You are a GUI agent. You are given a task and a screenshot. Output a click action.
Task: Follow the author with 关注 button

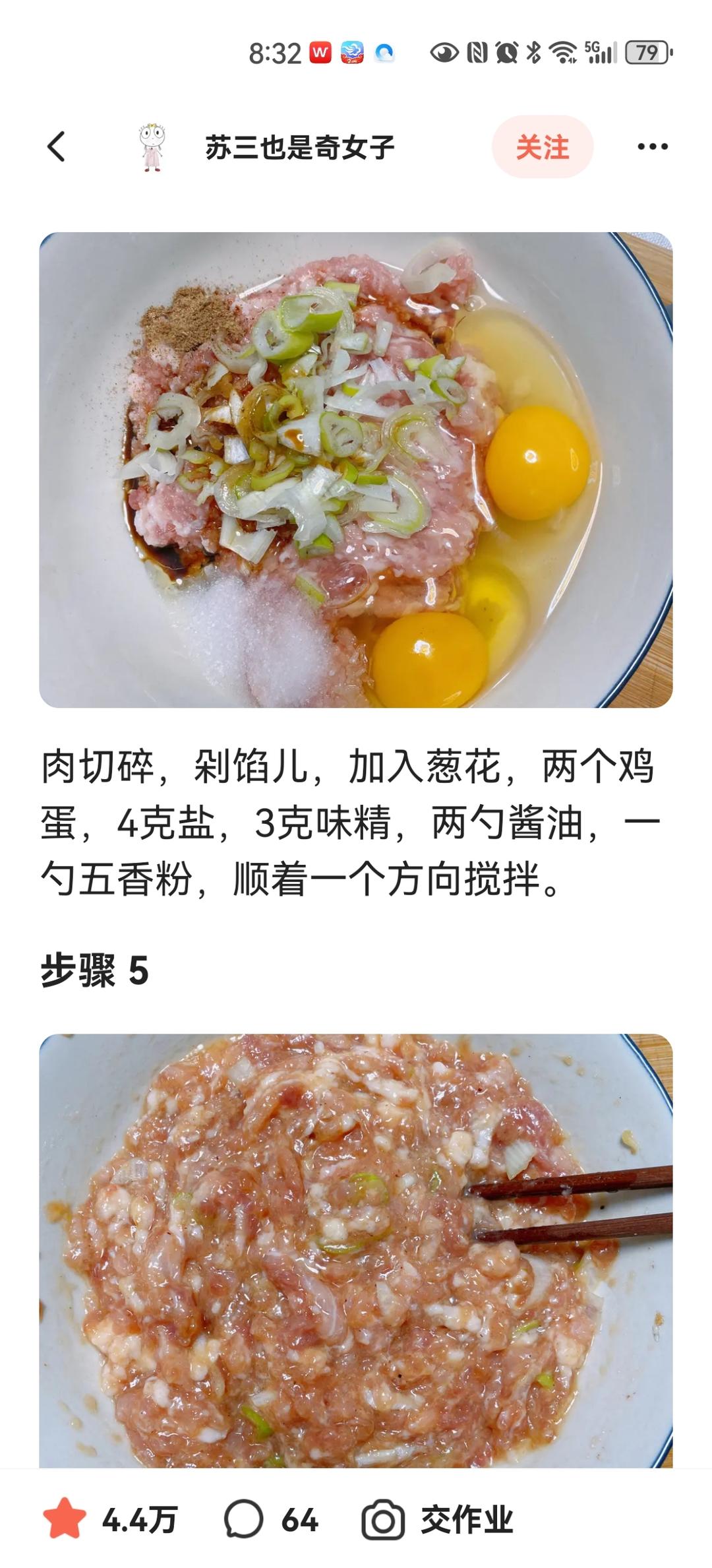point(542,146)
